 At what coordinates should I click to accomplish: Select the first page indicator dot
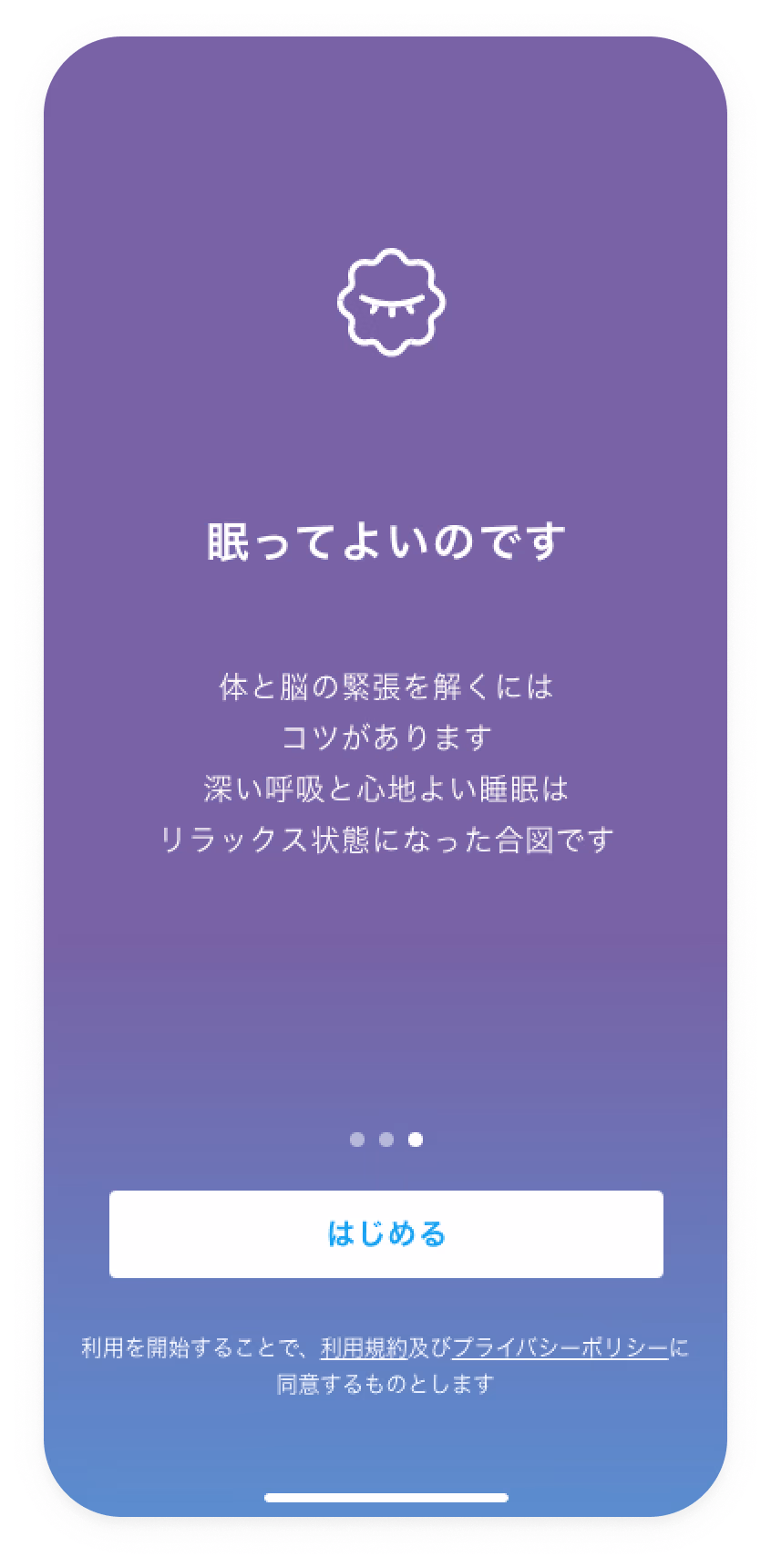357,1140
